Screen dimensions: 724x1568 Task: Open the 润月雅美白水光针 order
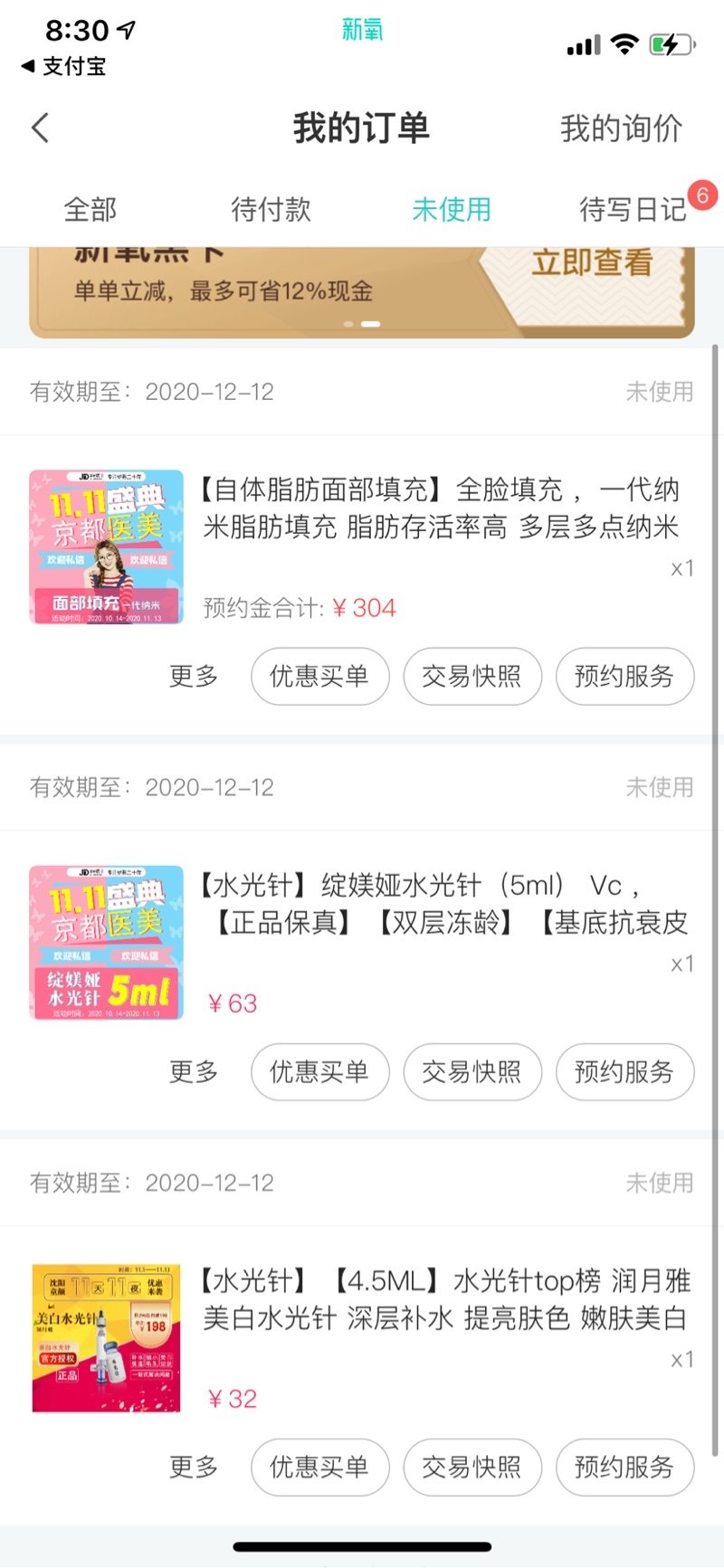(440, 1299)
